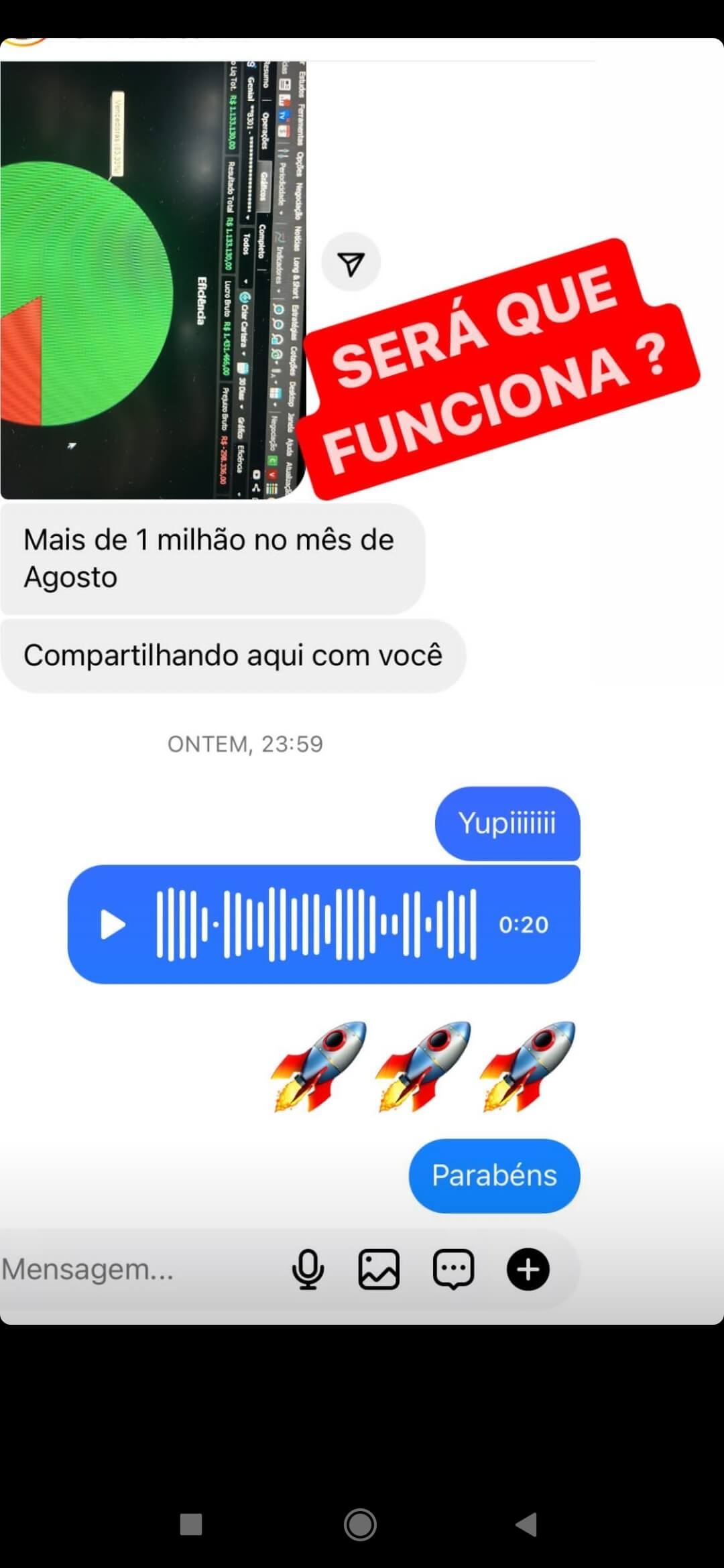Tap the system home circle button

(x=360, y=1524)
